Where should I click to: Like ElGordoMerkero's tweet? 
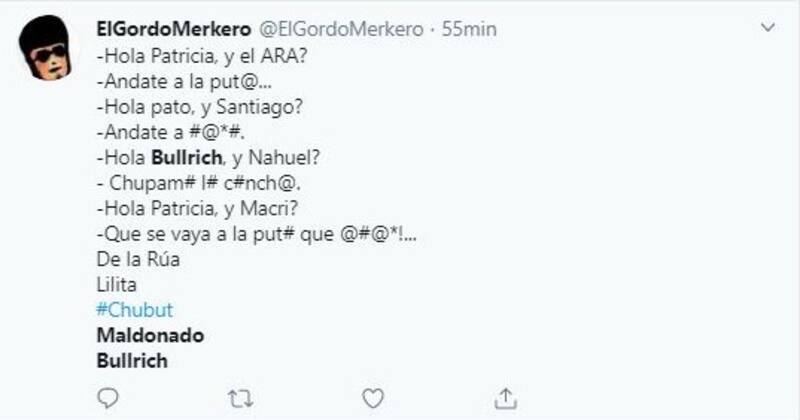pos(373,397)
